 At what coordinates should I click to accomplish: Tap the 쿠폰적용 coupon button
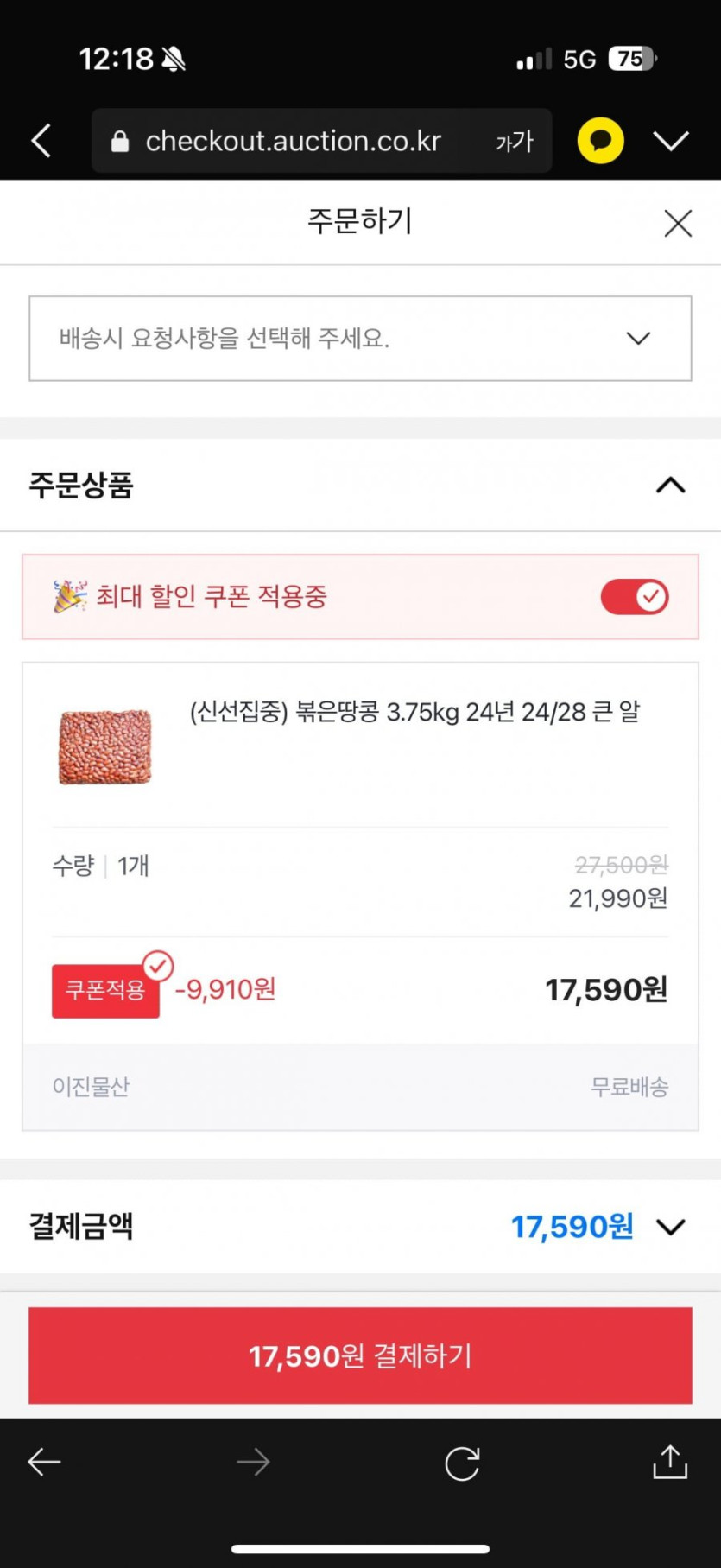[106, 990]
